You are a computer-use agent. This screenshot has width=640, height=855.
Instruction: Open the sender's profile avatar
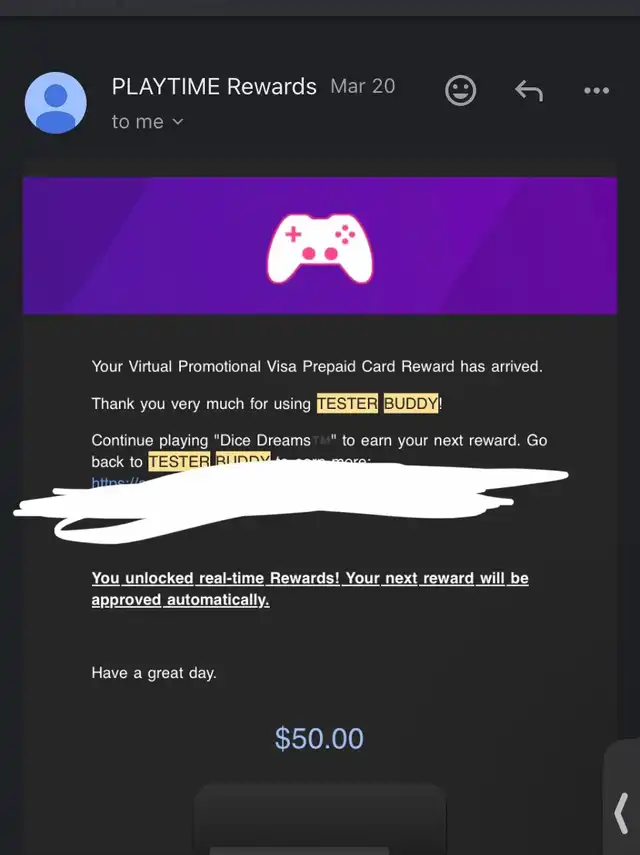click(x=56, y=103)
